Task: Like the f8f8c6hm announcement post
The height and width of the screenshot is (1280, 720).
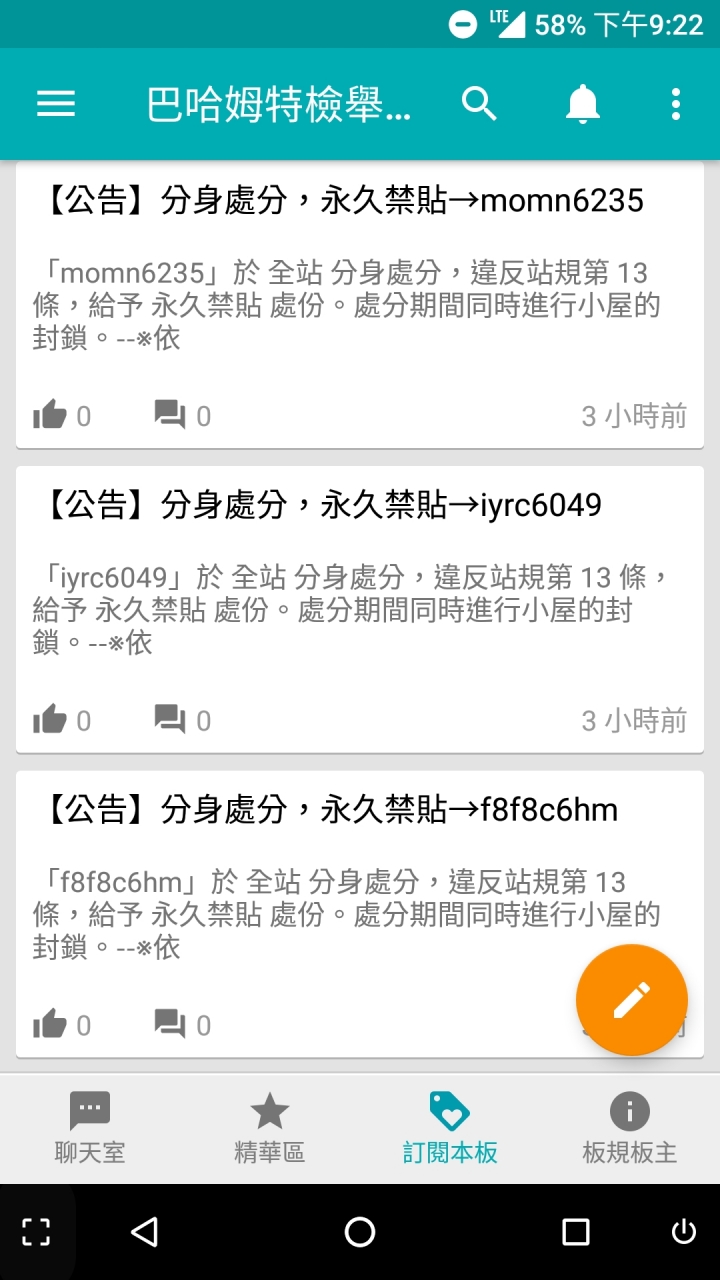Action: click(x=50, y=1024)
